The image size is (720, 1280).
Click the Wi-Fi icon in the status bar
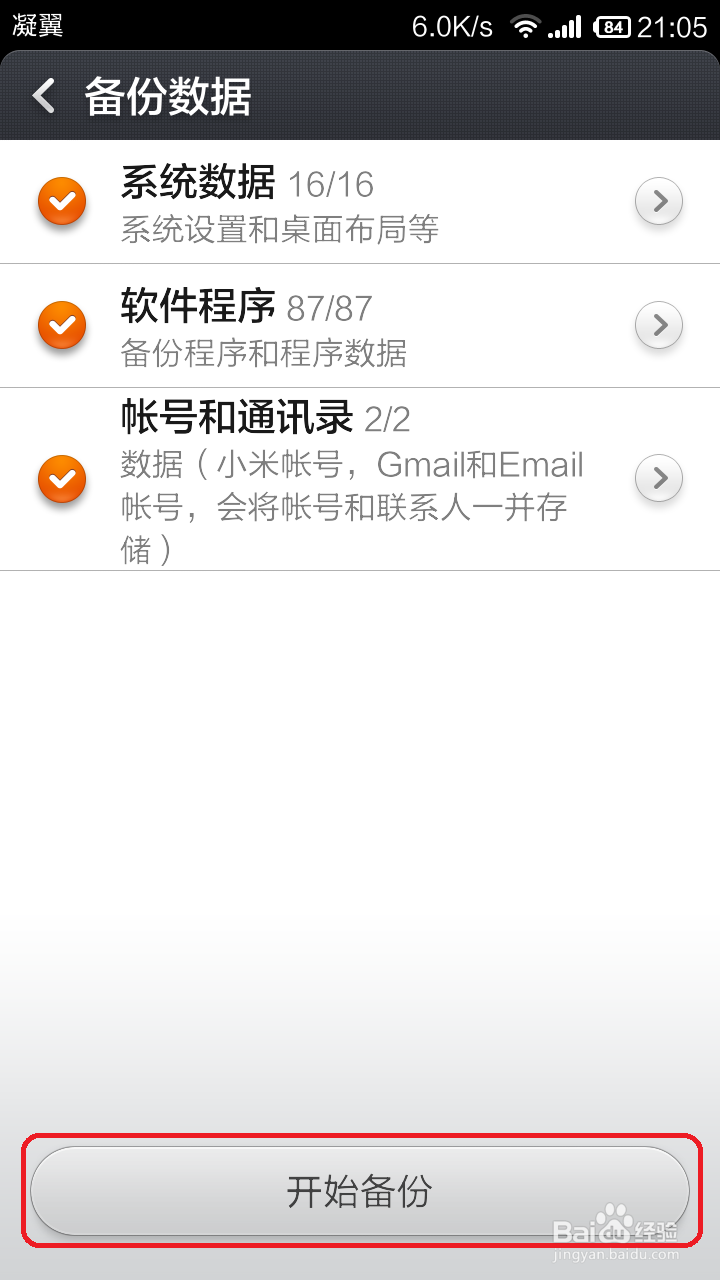point(524,25)
